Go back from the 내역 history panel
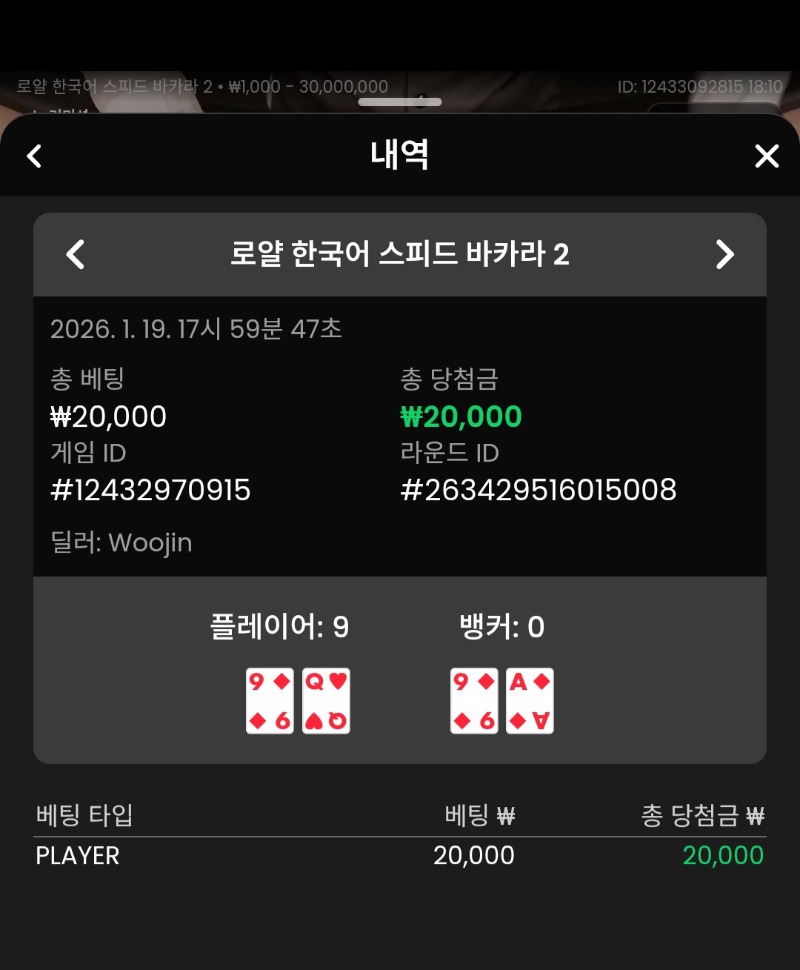This screenshot has height=970, width=800. pyautogui.click(x=35, y=156)
